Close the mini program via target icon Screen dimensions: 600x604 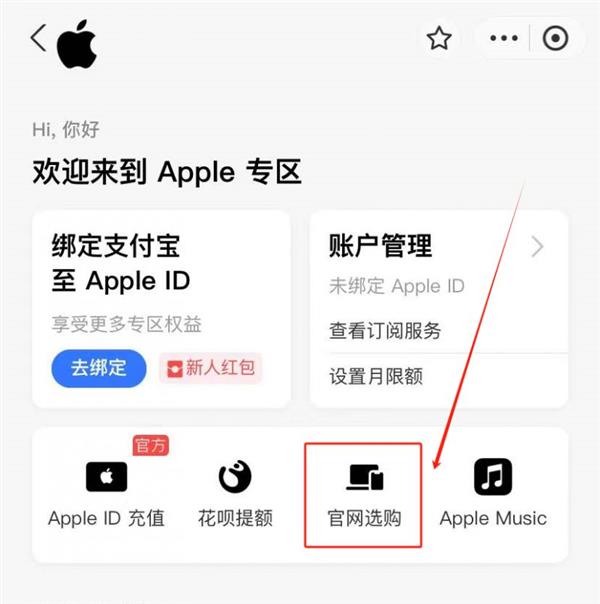(554, 39)
